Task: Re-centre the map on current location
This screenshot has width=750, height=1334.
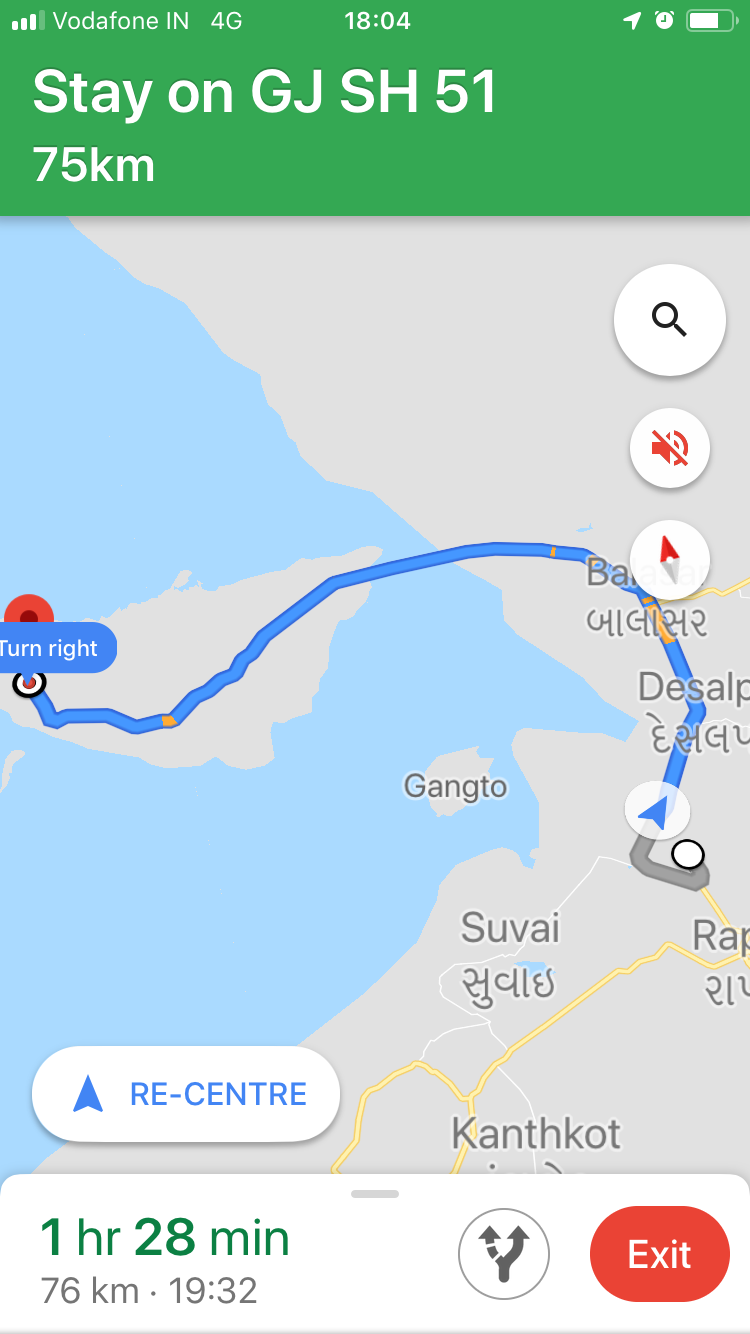Action: [186, 1094]
